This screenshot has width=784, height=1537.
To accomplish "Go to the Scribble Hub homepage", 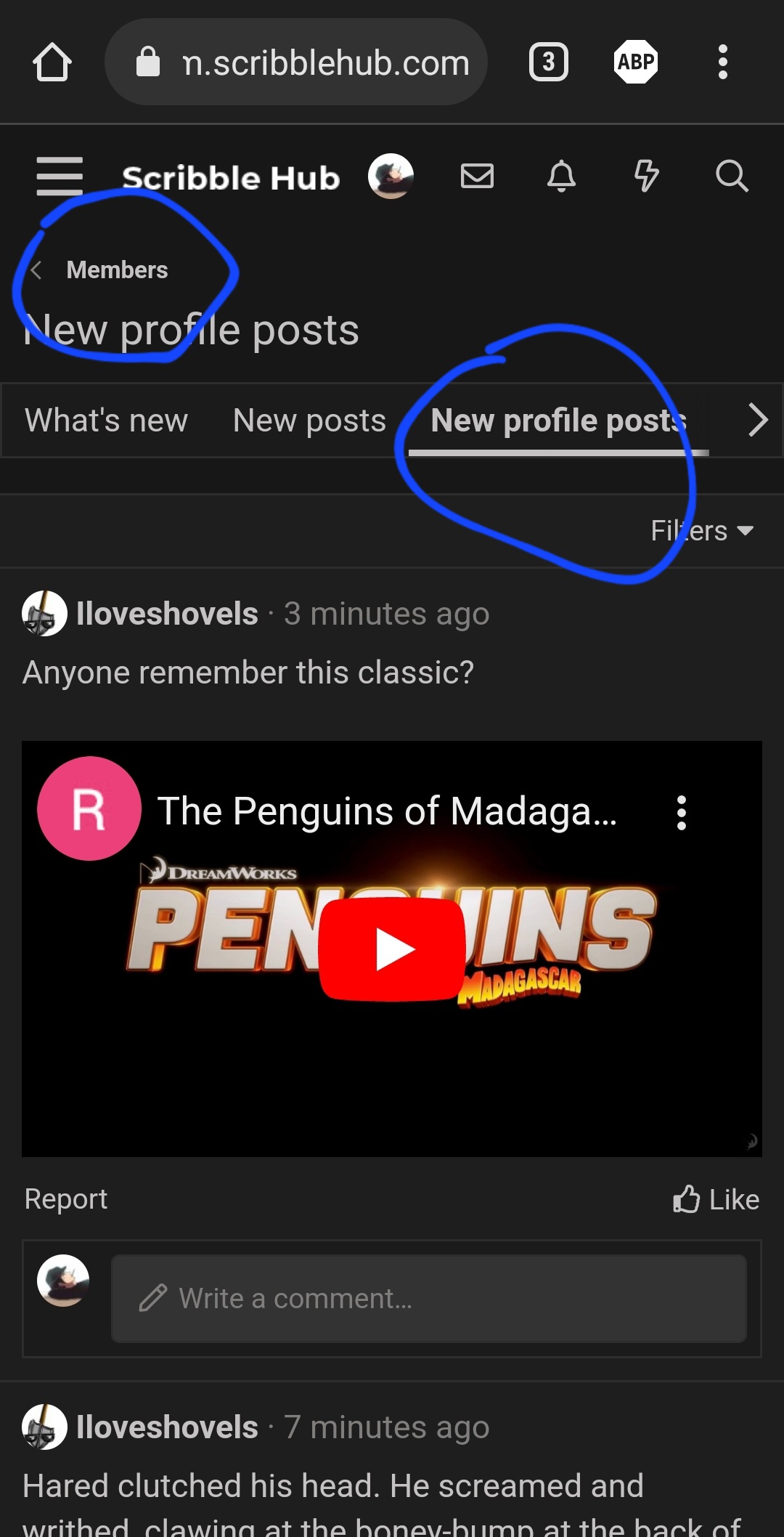I will click(x=231, y=178).
